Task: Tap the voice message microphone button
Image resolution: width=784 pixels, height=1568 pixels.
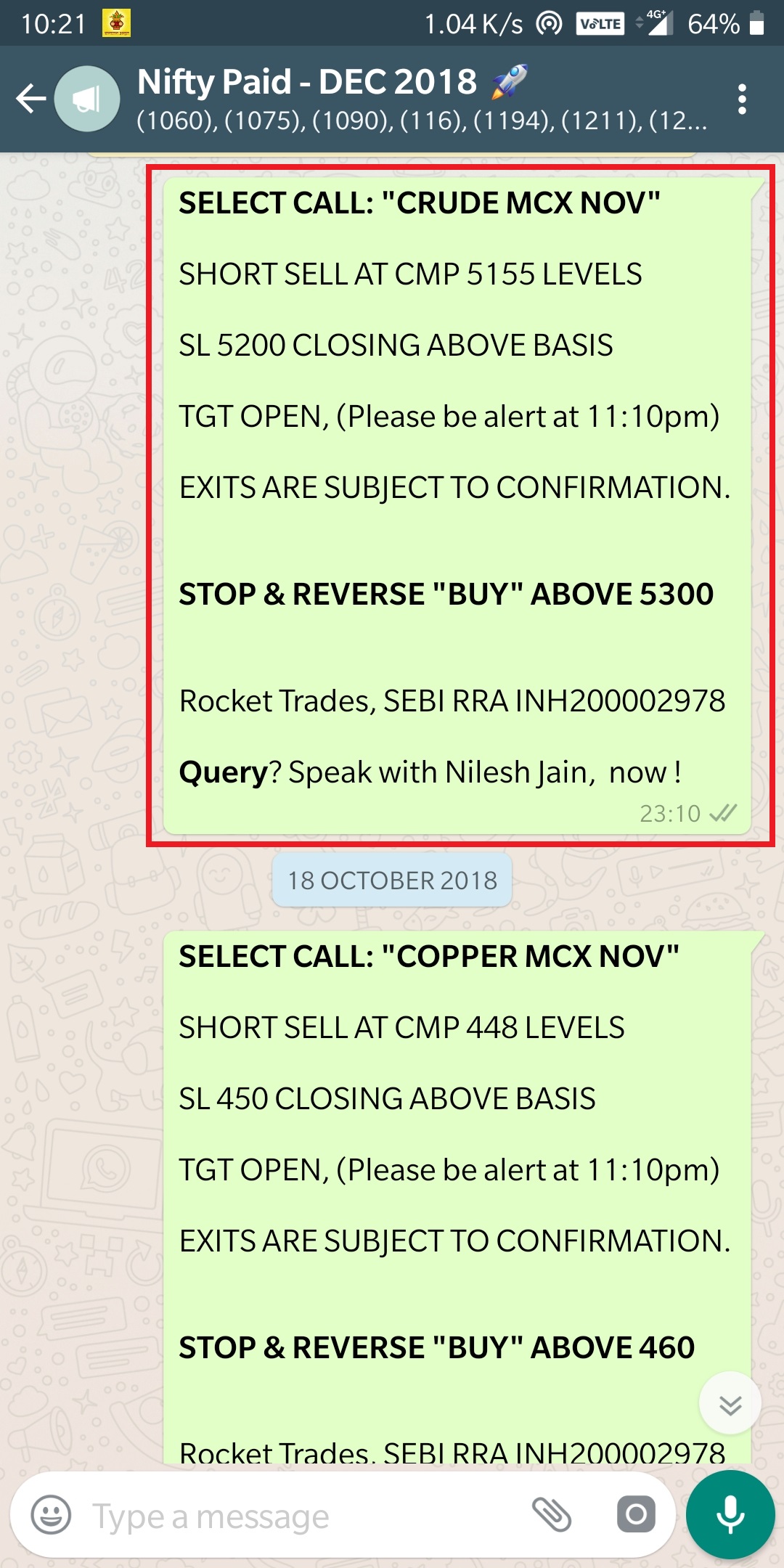Action: point(730,1514)
